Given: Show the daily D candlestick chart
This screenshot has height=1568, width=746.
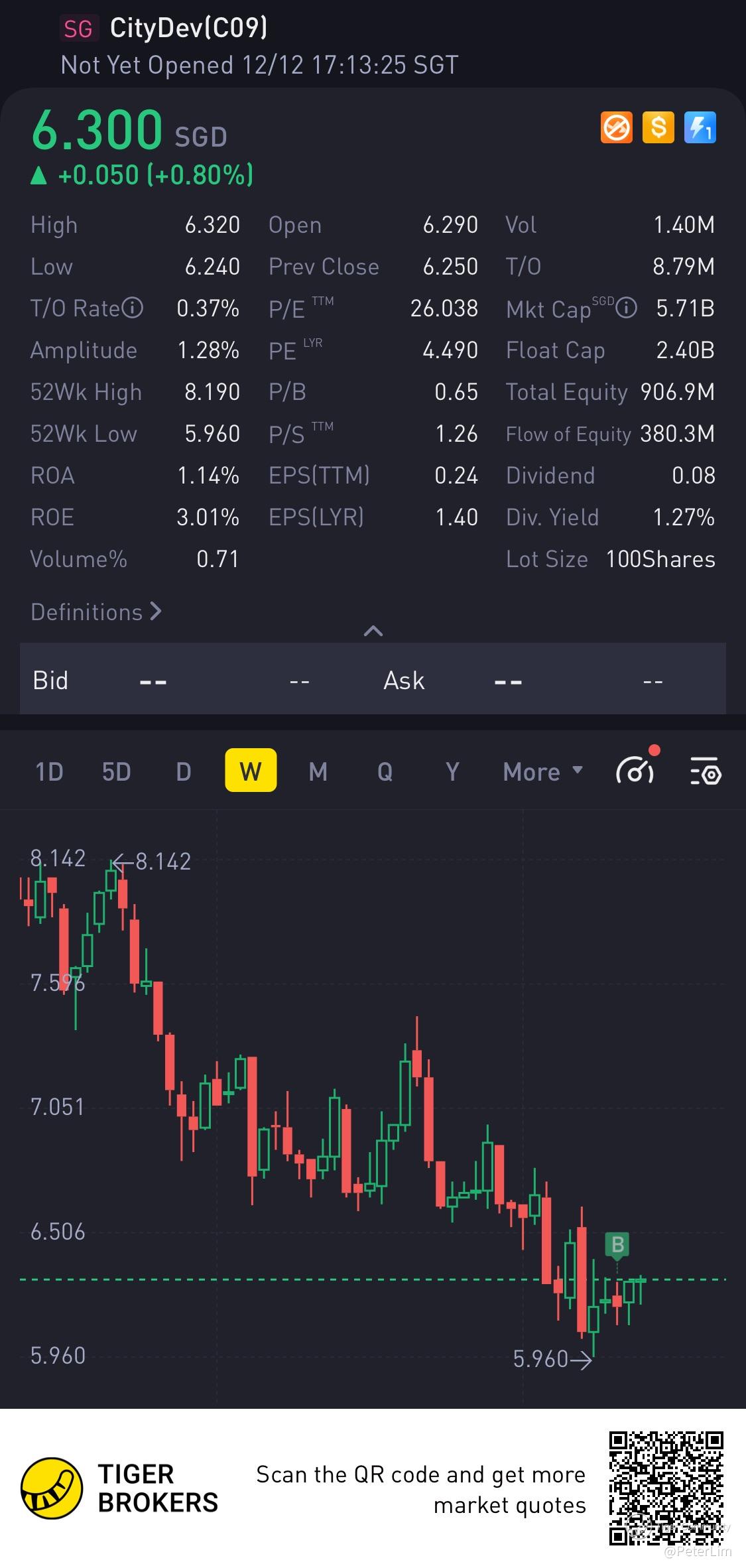Looking at the screenshot, I should 184,771.
